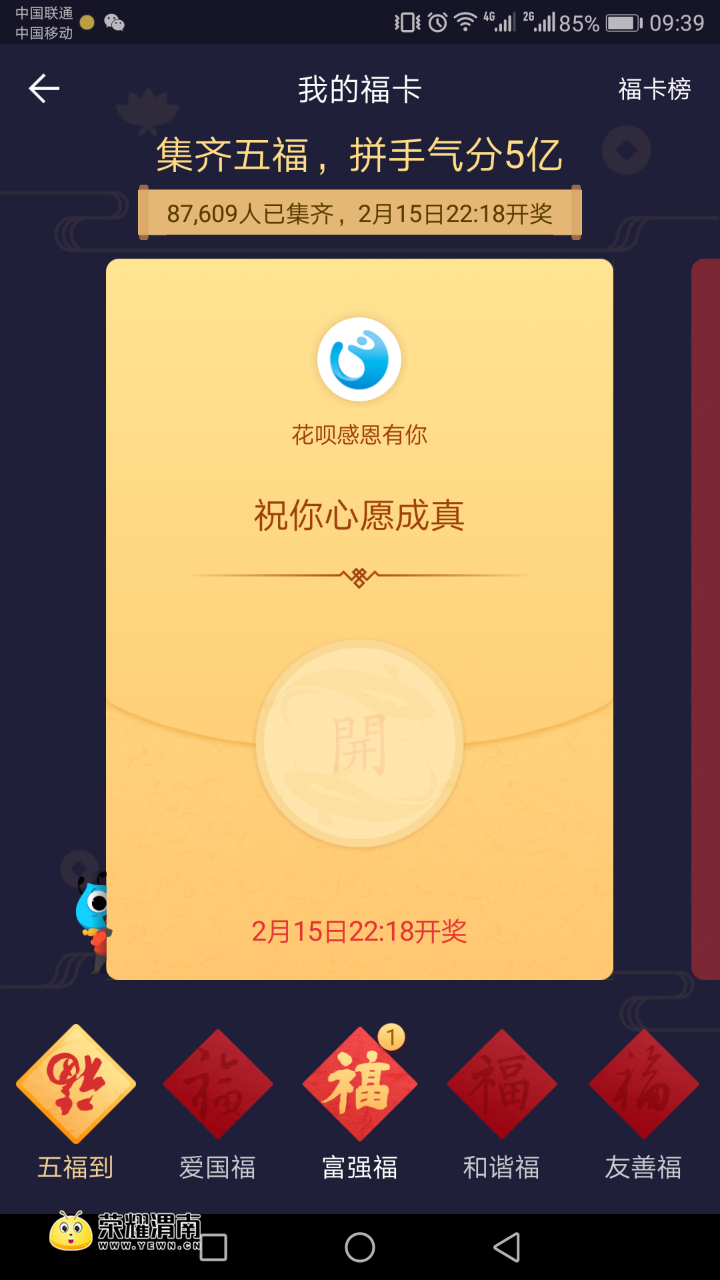720x1280 pixels.
Task: Open the 福卡榜 ranking
Action: click(654, 89)
